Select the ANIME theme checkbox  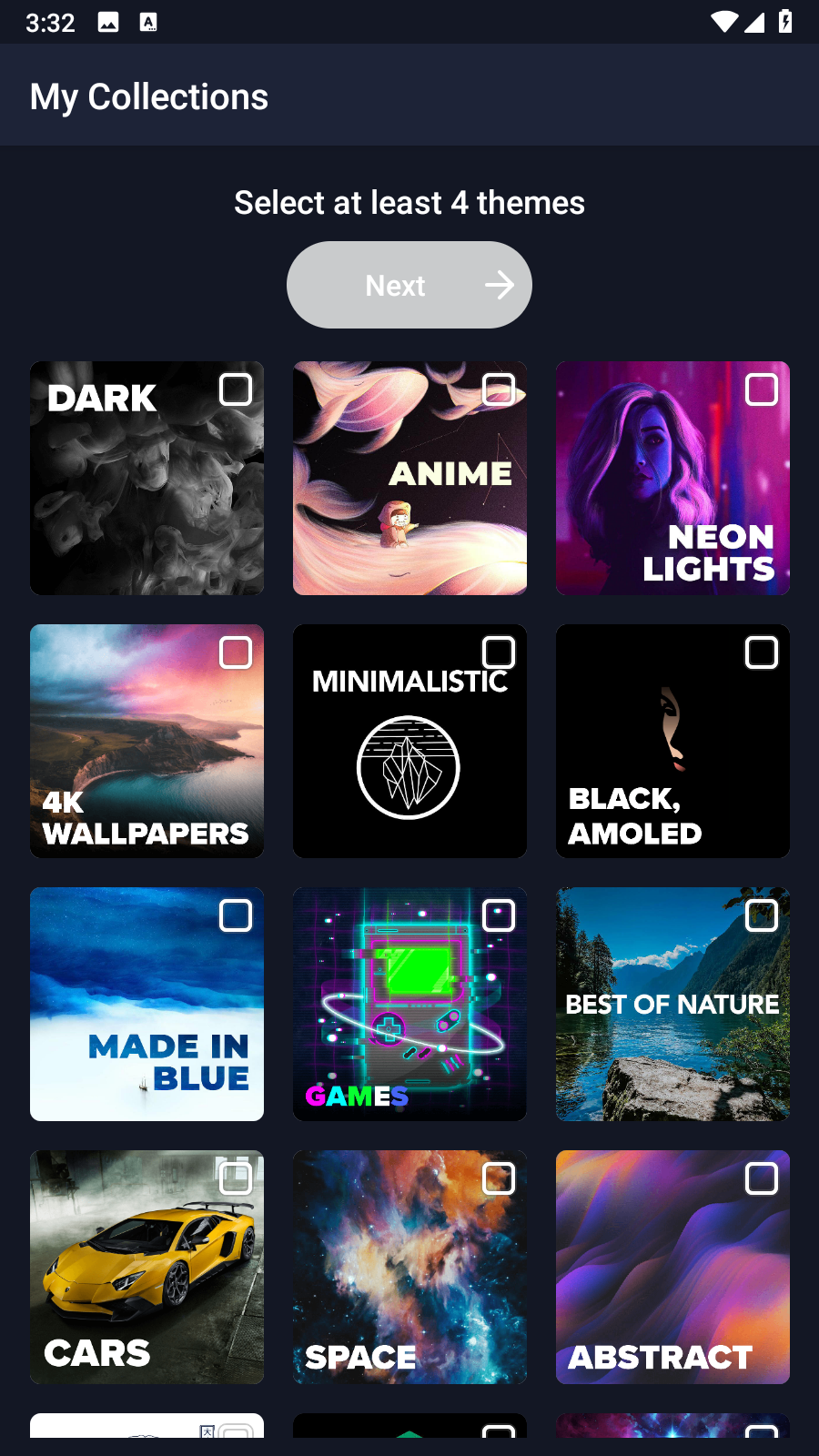(499, 389)
